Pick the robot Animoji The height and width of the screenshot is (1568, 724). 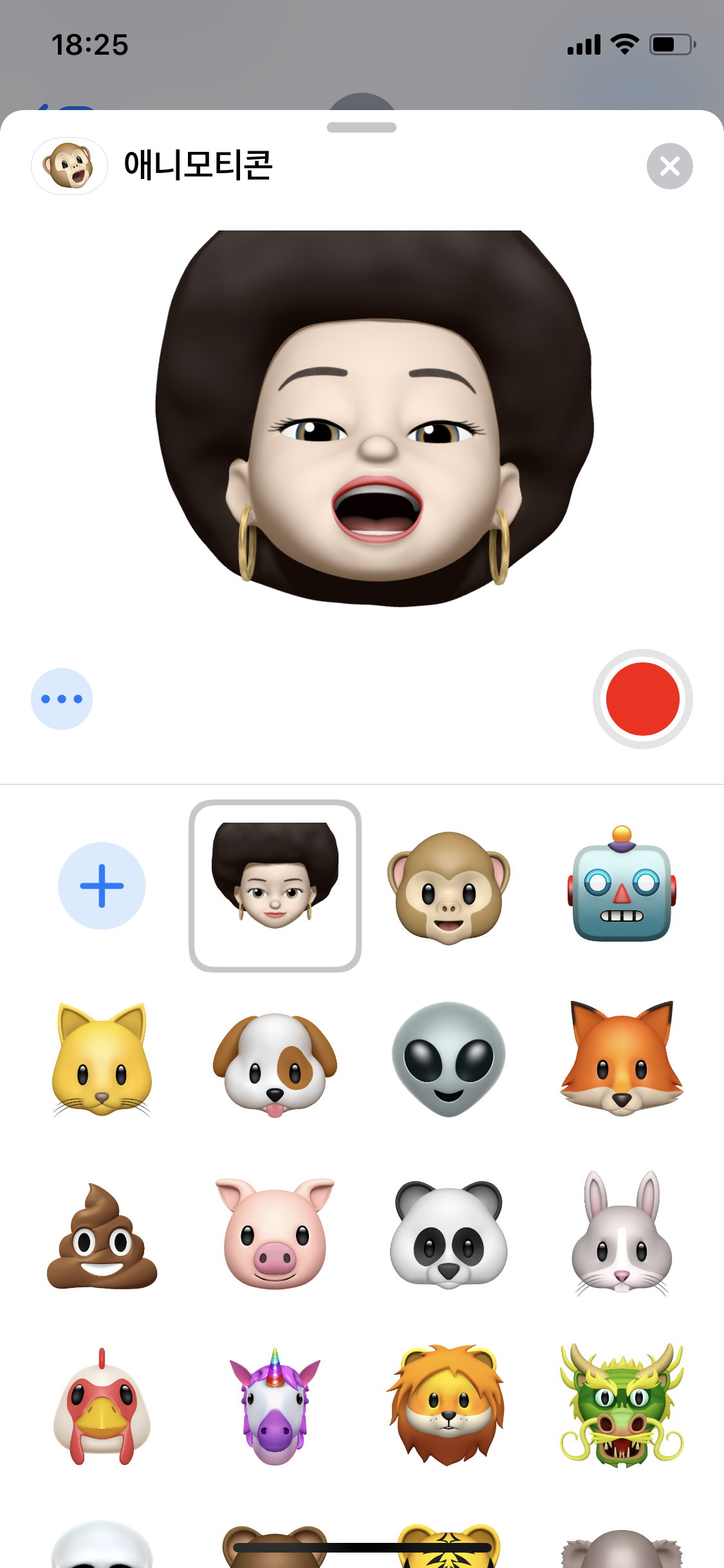(x=622, y=886)
